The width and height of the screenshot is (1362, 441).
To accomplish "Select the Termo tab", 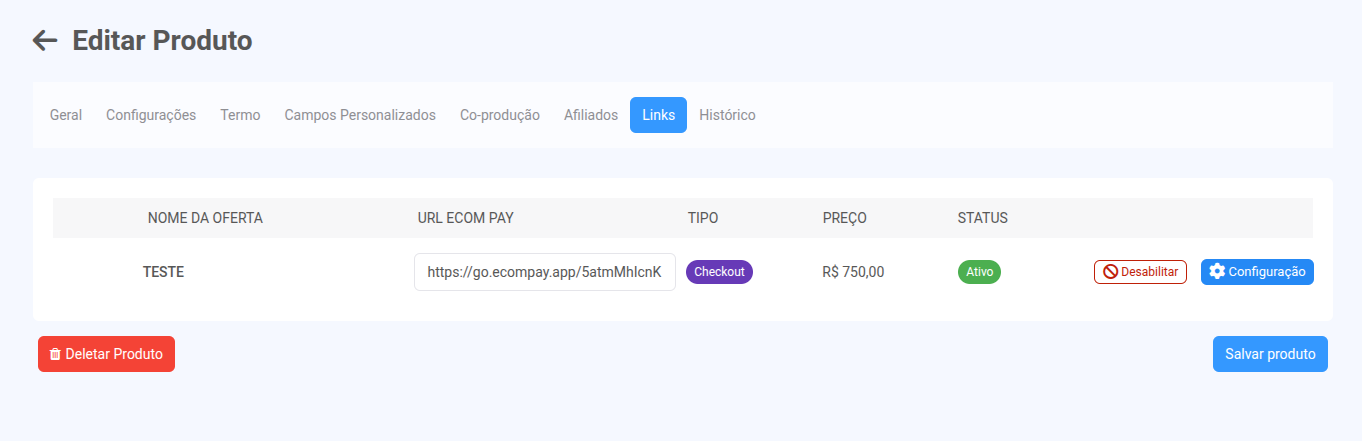I will pos(240,115).
